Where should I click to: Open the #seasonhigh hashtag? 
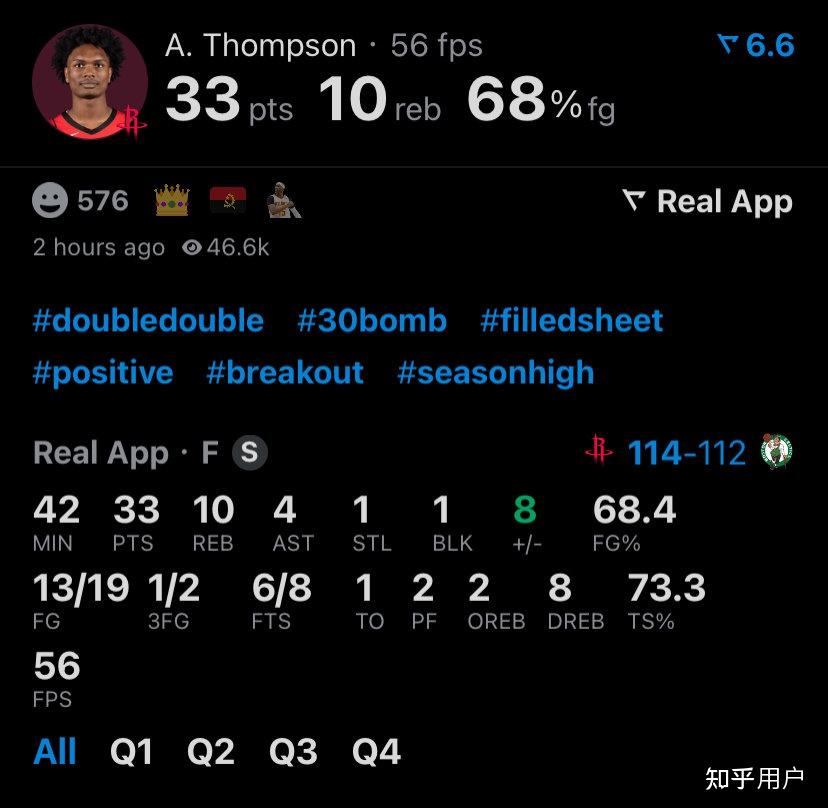pyautogui.click(x=495, y=373)
